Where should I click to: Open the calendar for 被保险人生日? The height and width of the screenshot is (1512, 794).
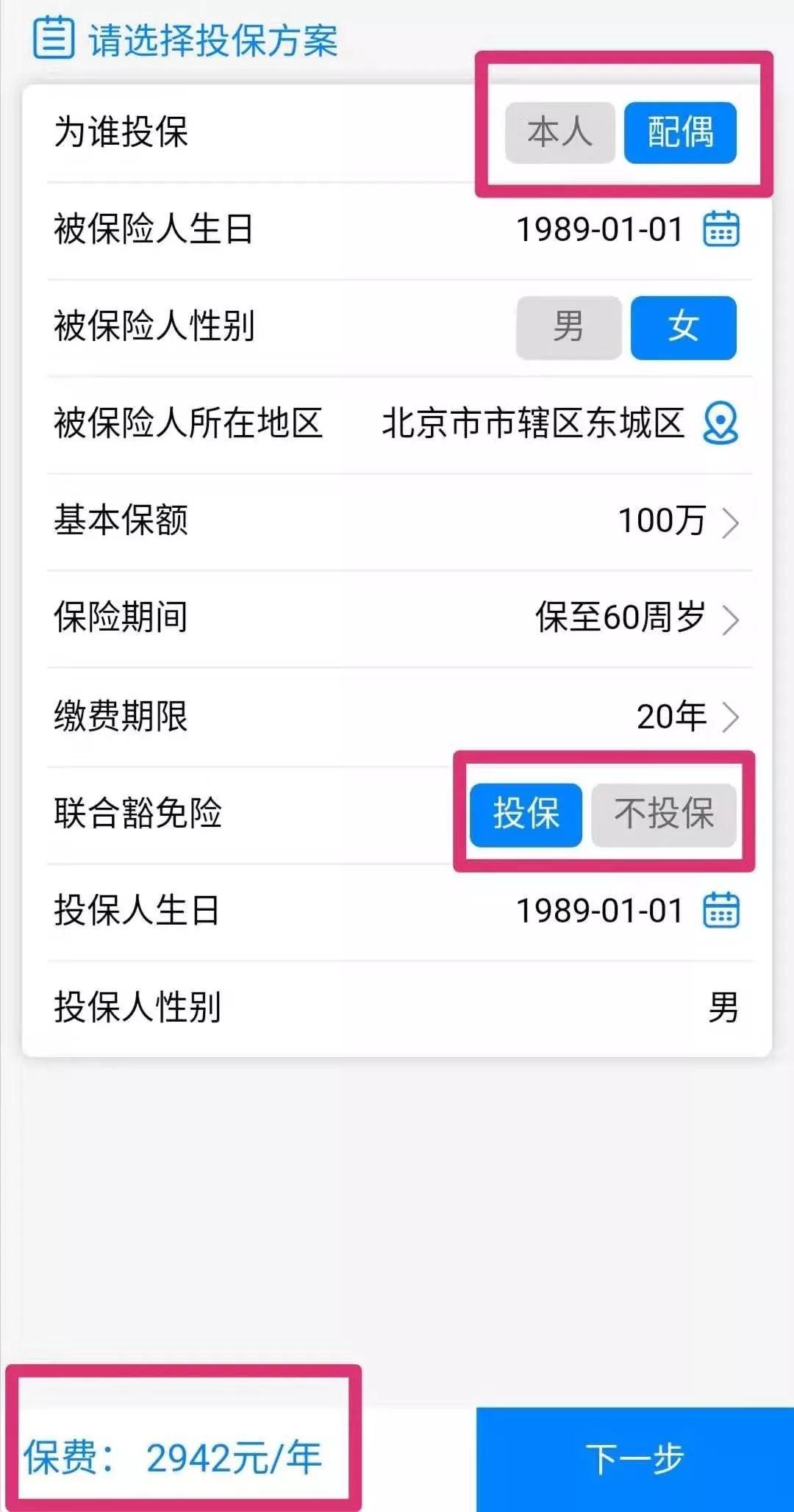tap(721, 229)
